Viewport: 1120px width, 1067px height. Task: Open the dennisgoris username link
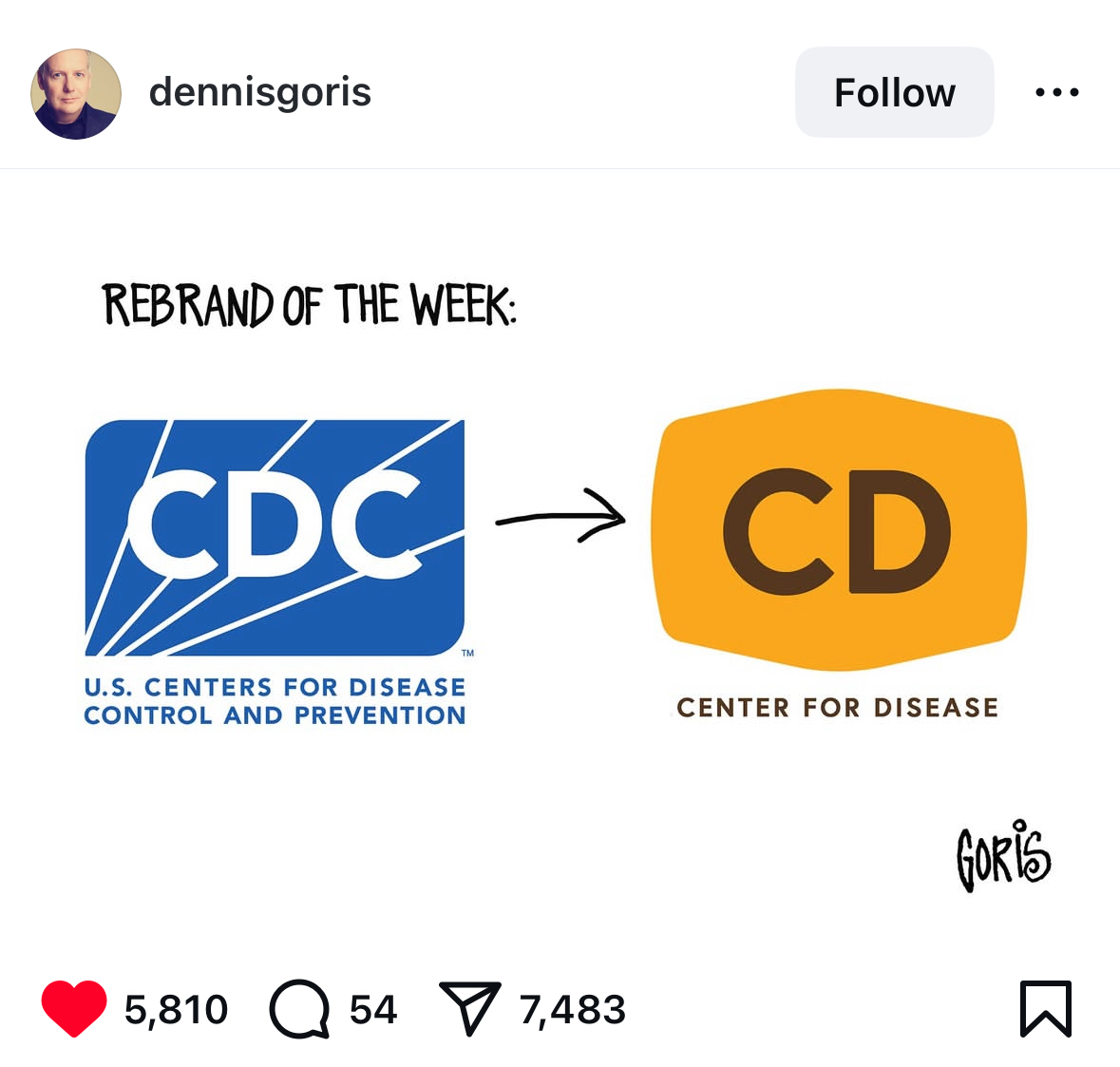(259, 92)
